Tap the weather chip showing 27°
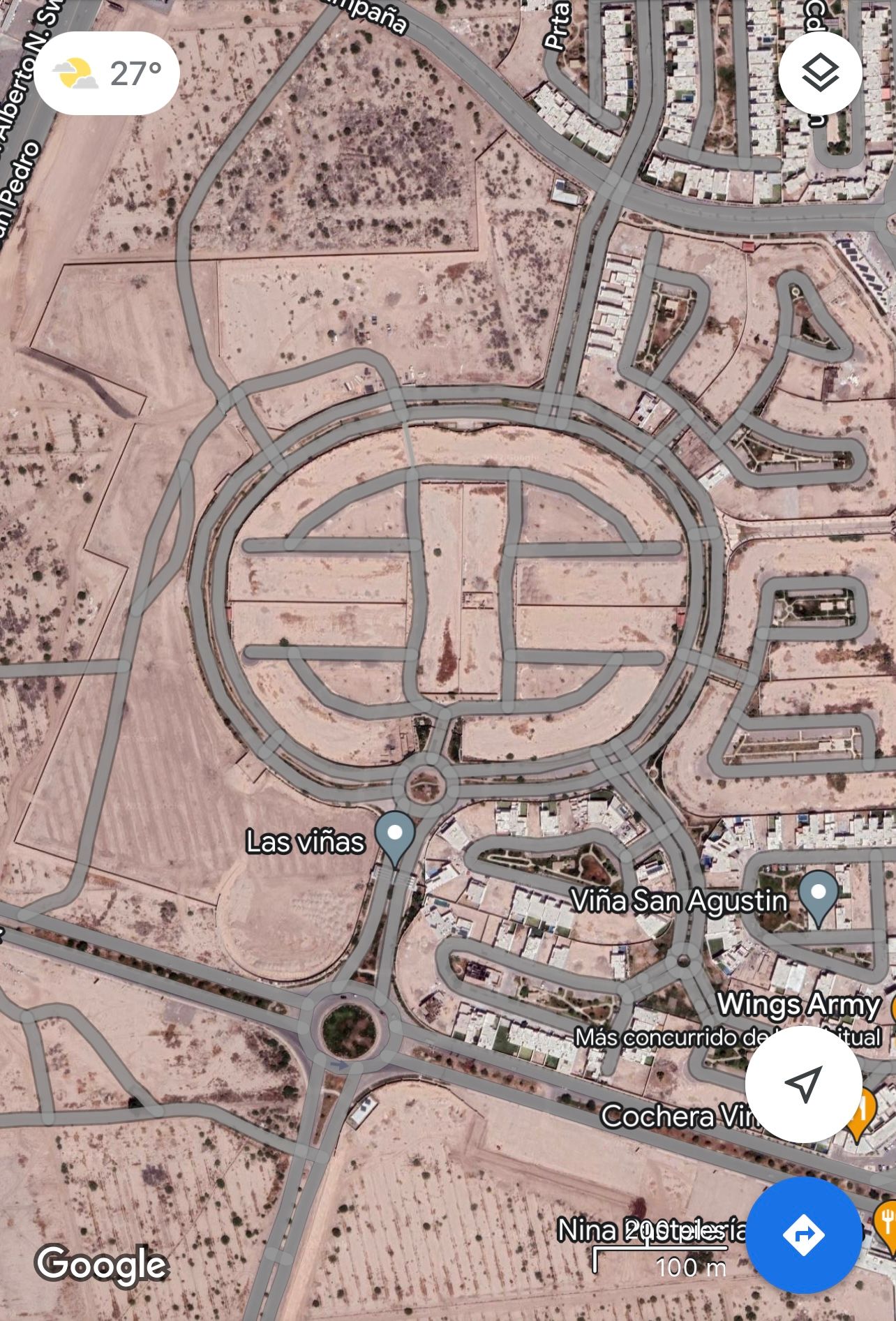The image size is (896, 1321). 107,73
